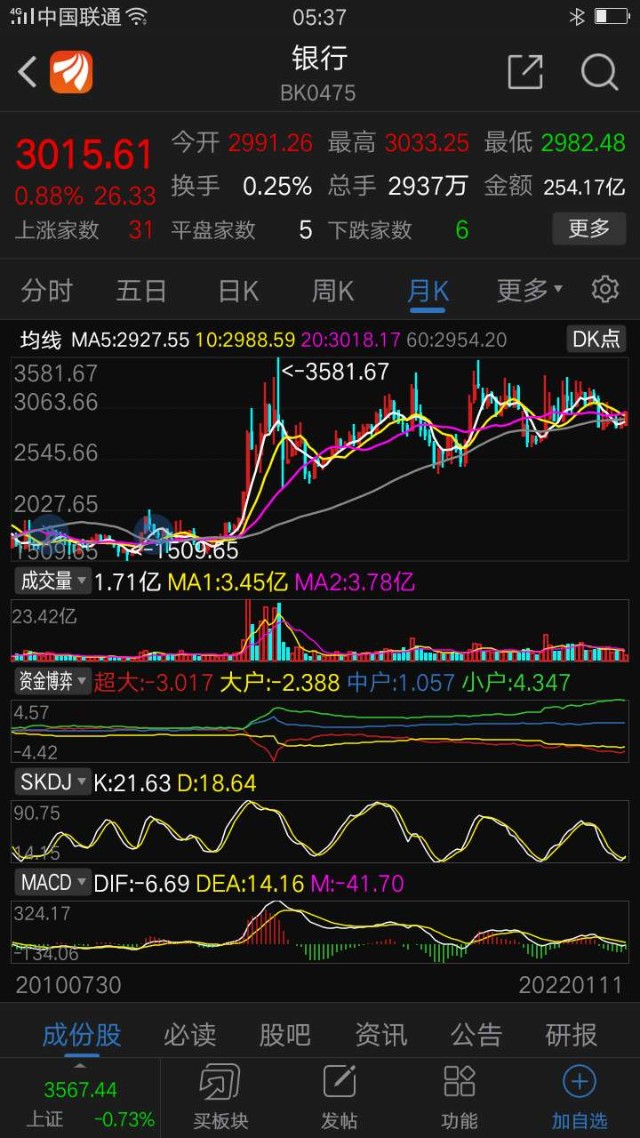
Task: Tap 发帖 to write a post
Action: point(339,1097)
